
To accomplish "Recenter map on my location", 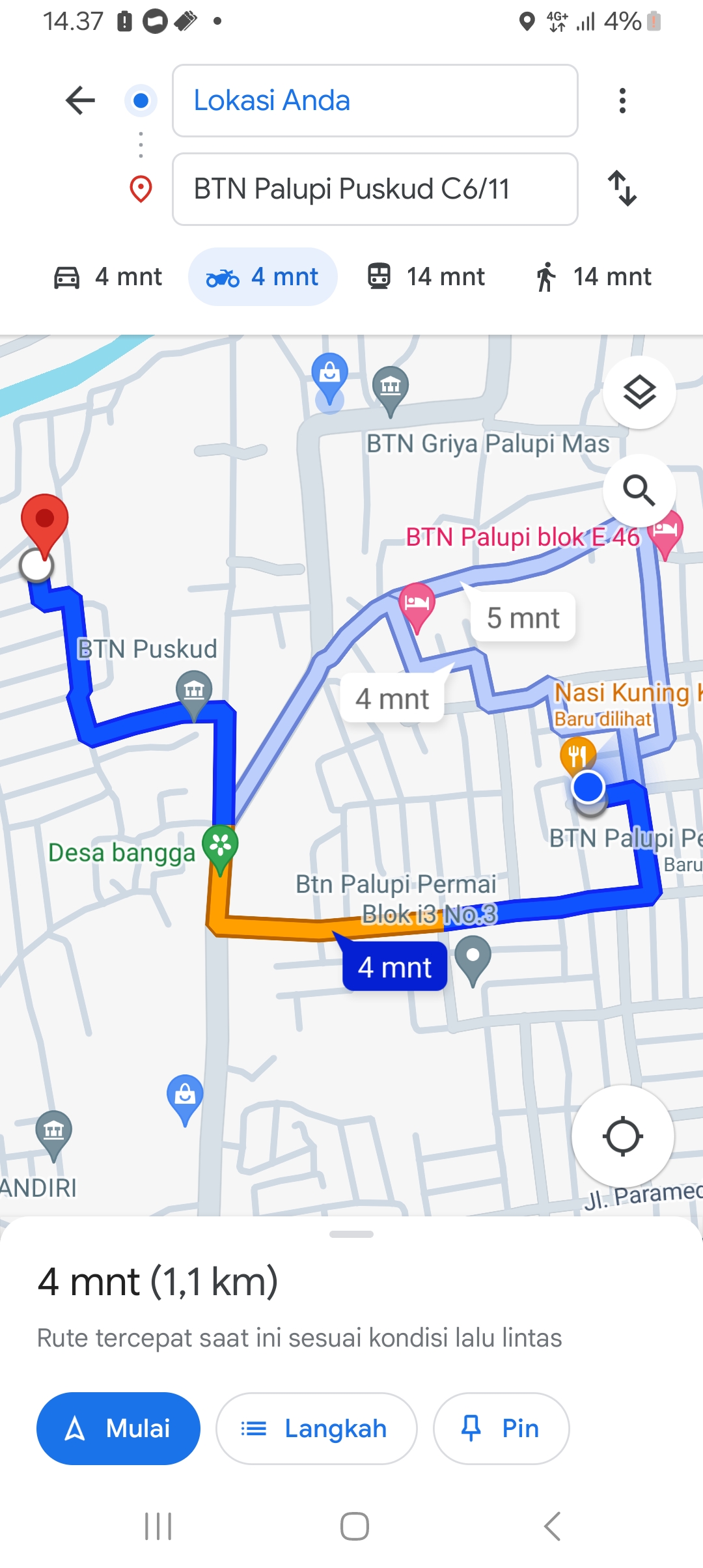I will click(622, 1136).
